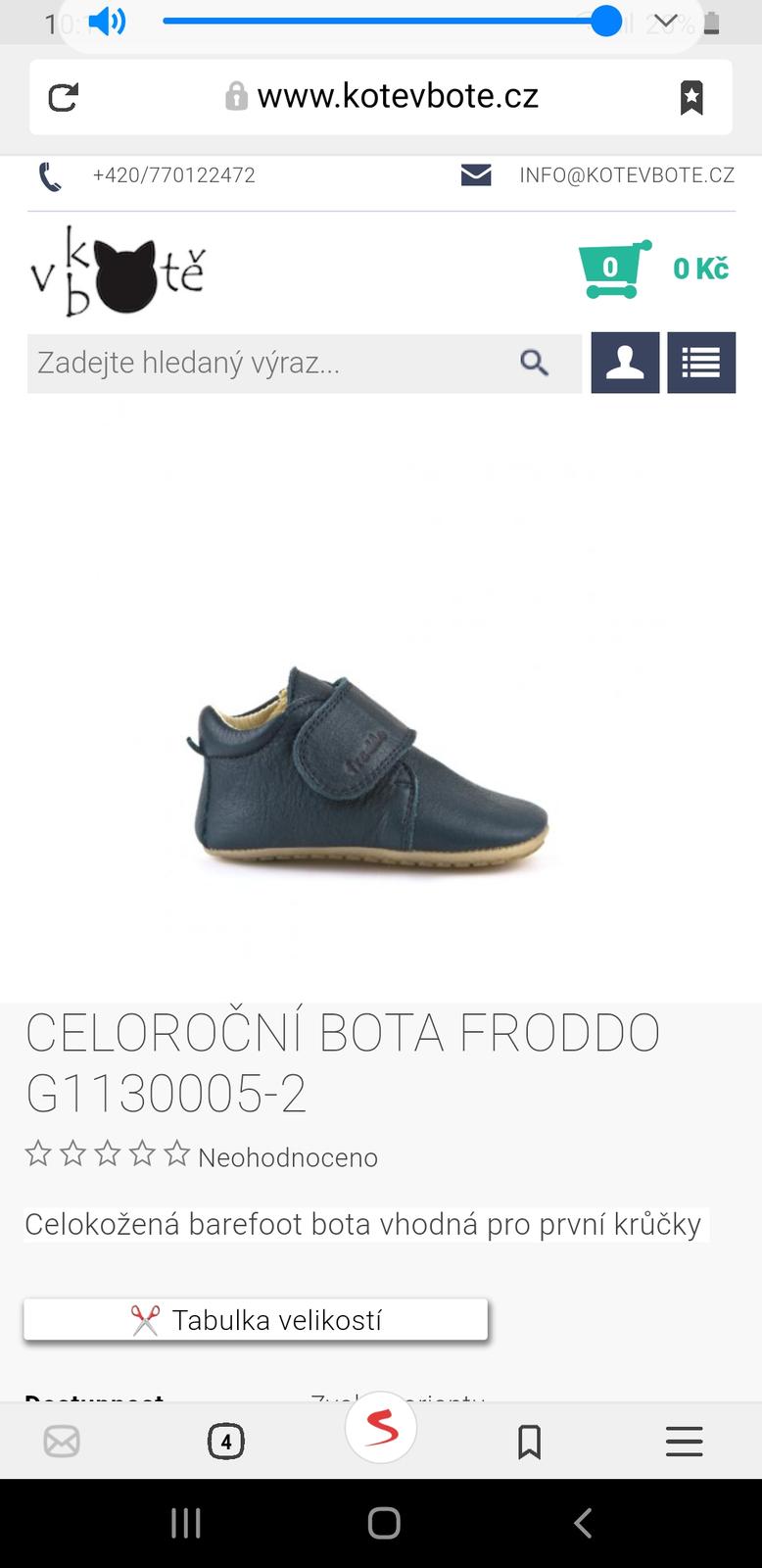Adjust the media volume slider
762x1568 pixels.
[606, 21]
